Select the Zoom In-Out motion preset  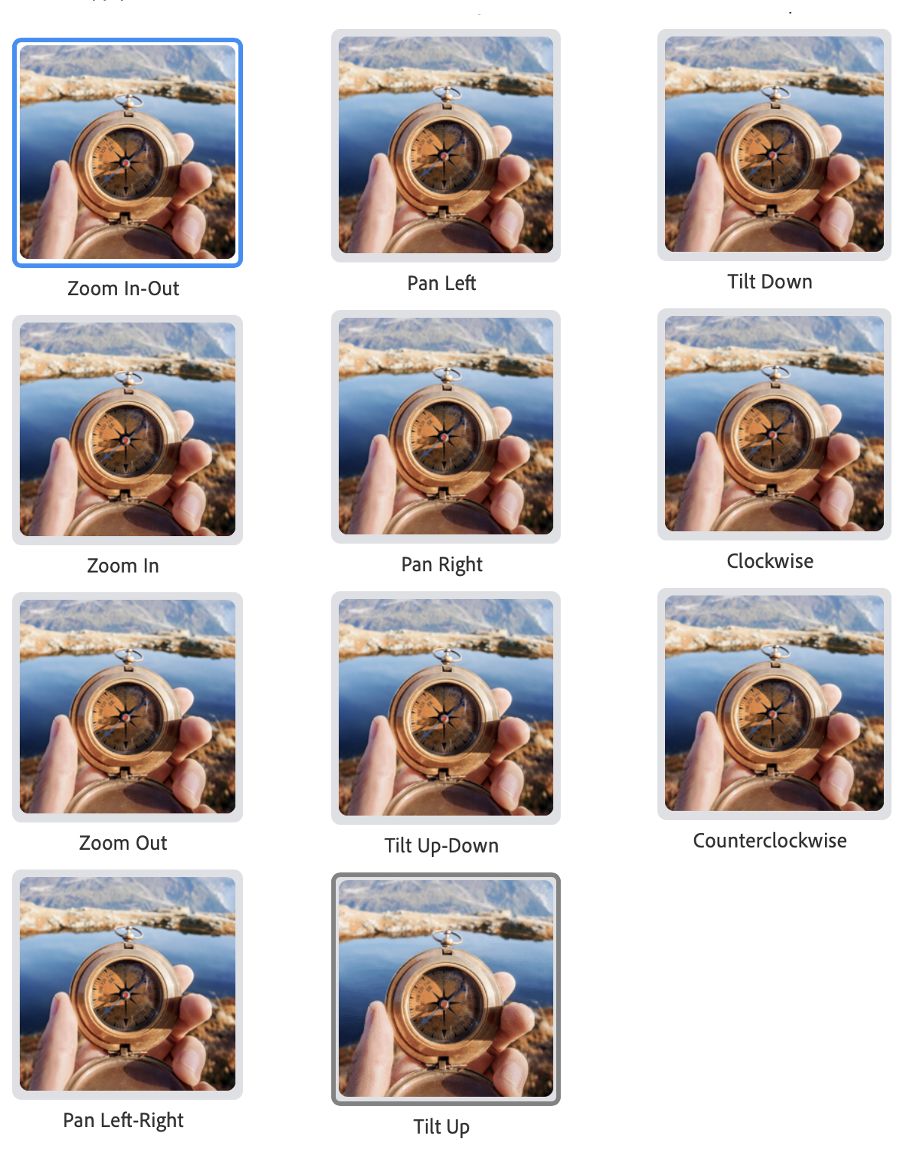tap(127, 152)
